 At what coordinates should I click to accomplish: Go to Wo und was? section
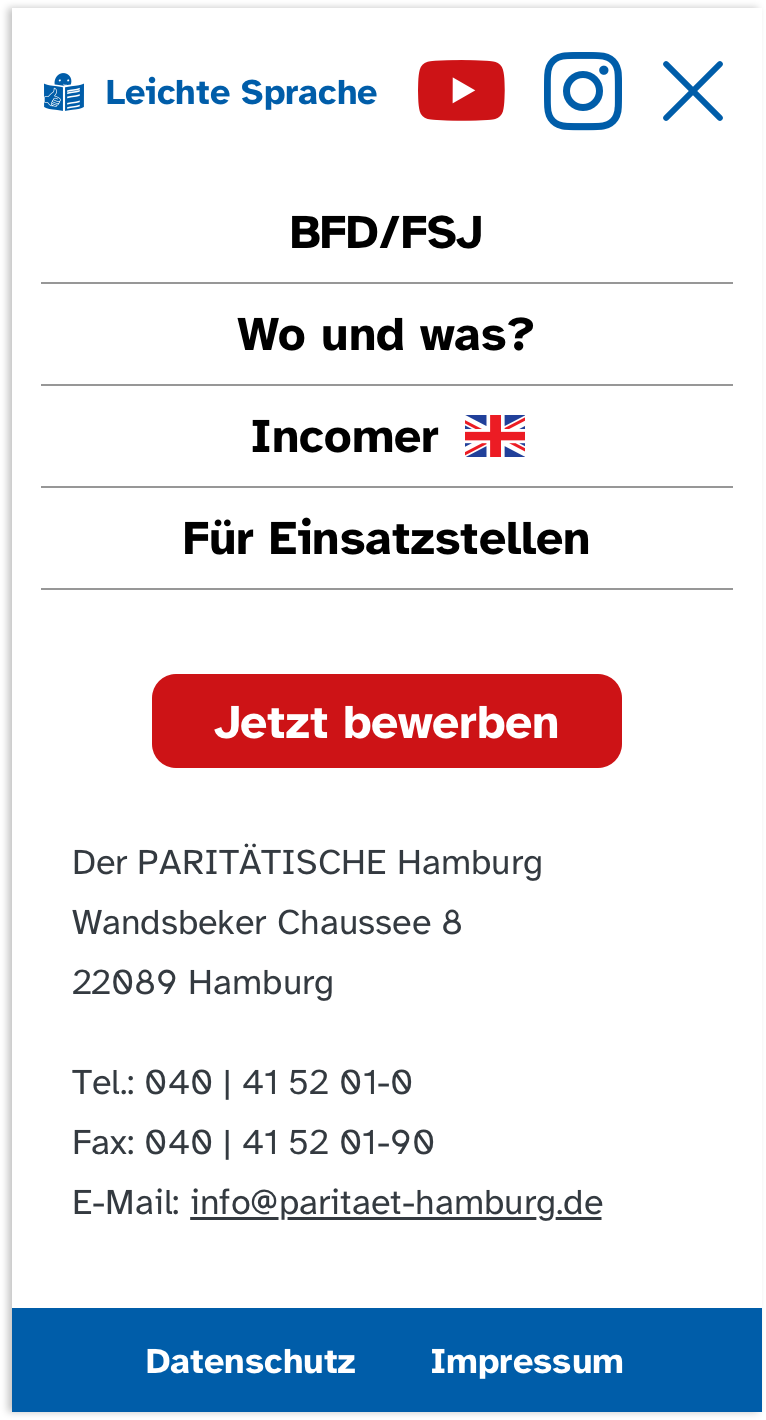(386, 335)
